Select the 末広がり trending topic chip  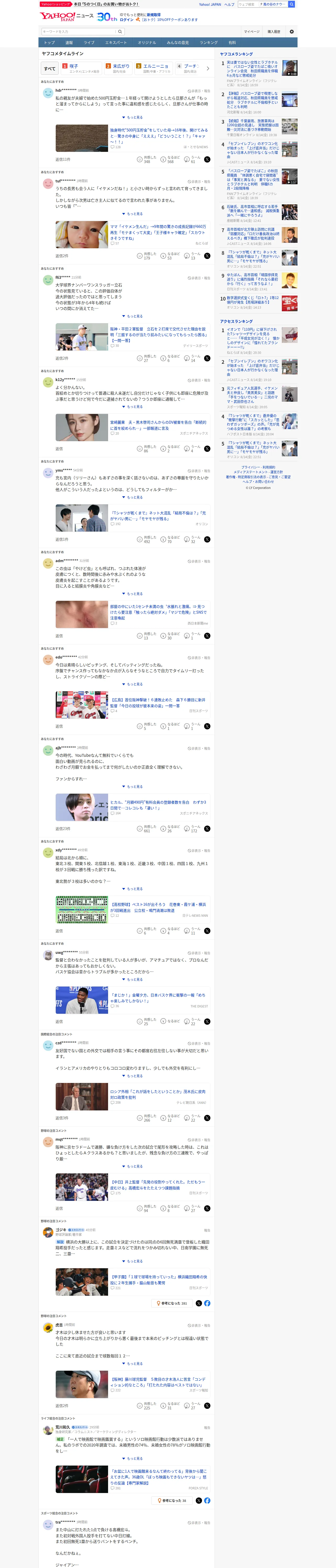119,68
